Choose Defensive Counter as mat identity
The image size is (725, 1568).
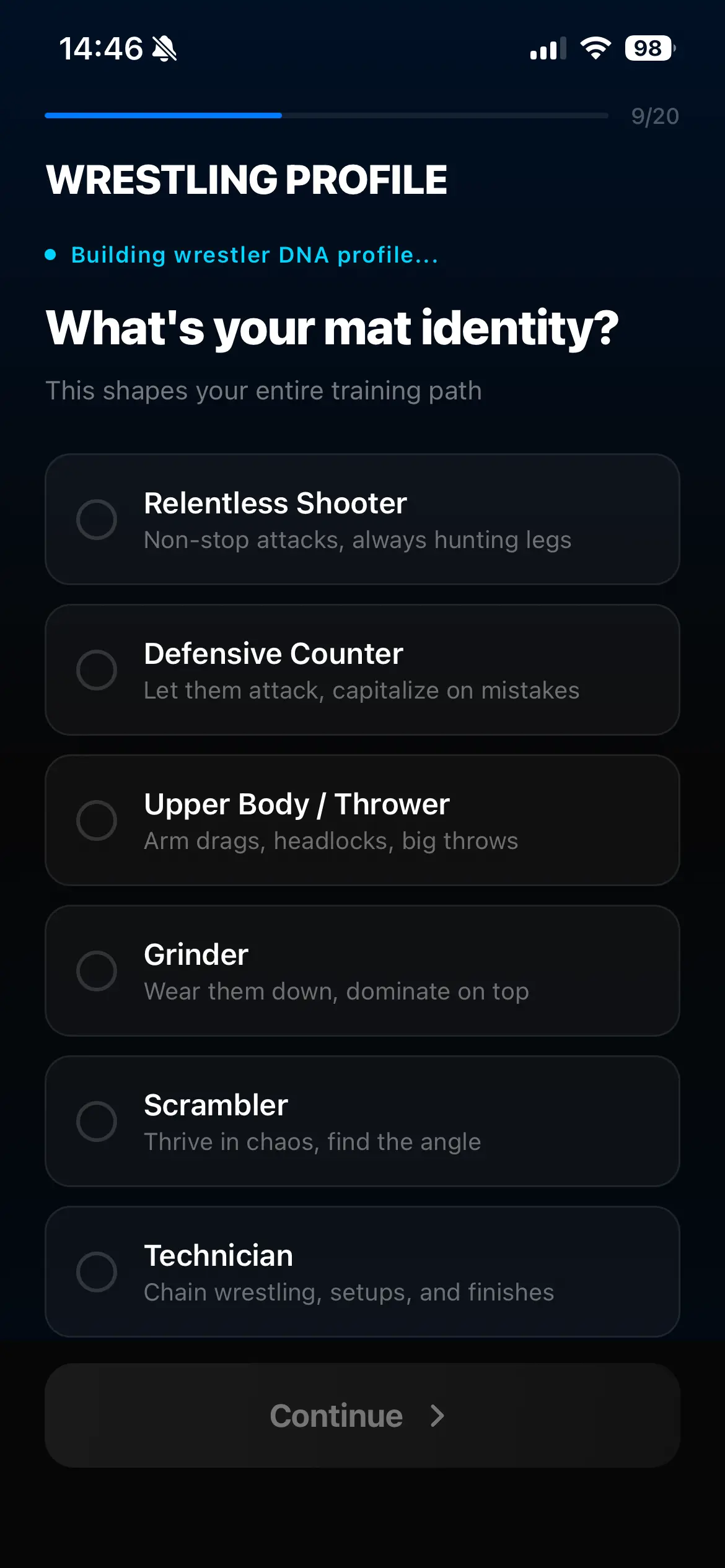click(362, 669)
